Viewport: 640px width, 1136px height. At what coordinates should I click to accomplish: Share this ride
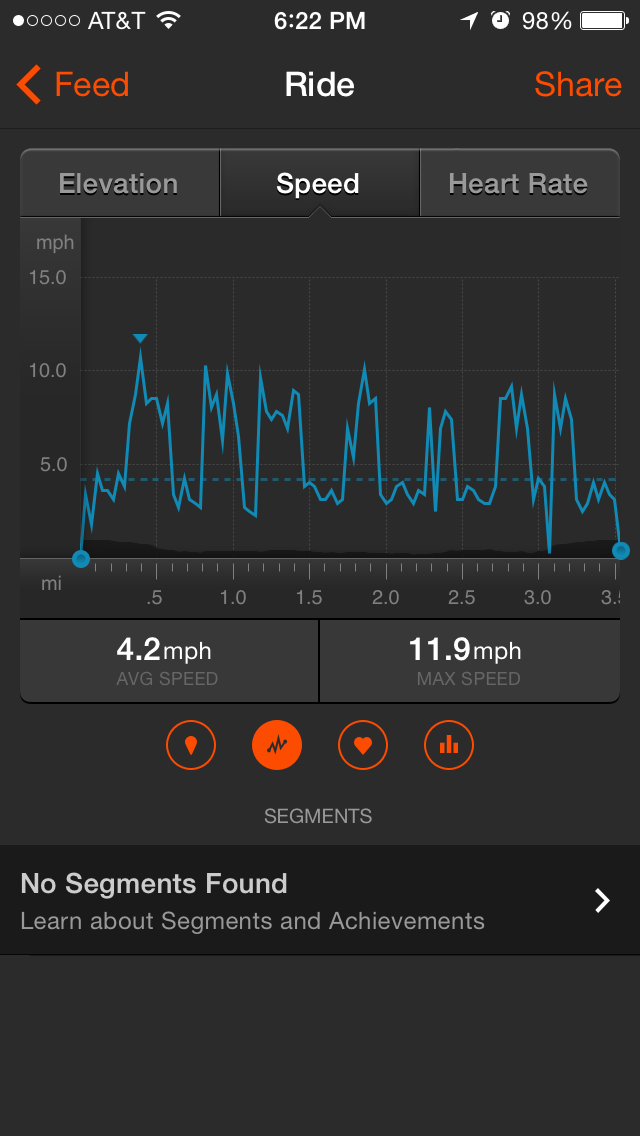(578, 85)
